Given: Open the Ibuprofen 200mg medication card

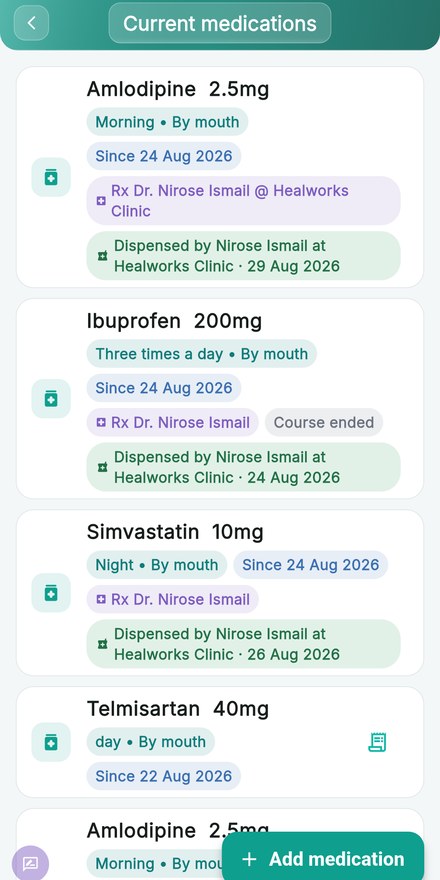Looking at the screenshot, I should click(220, 398).
